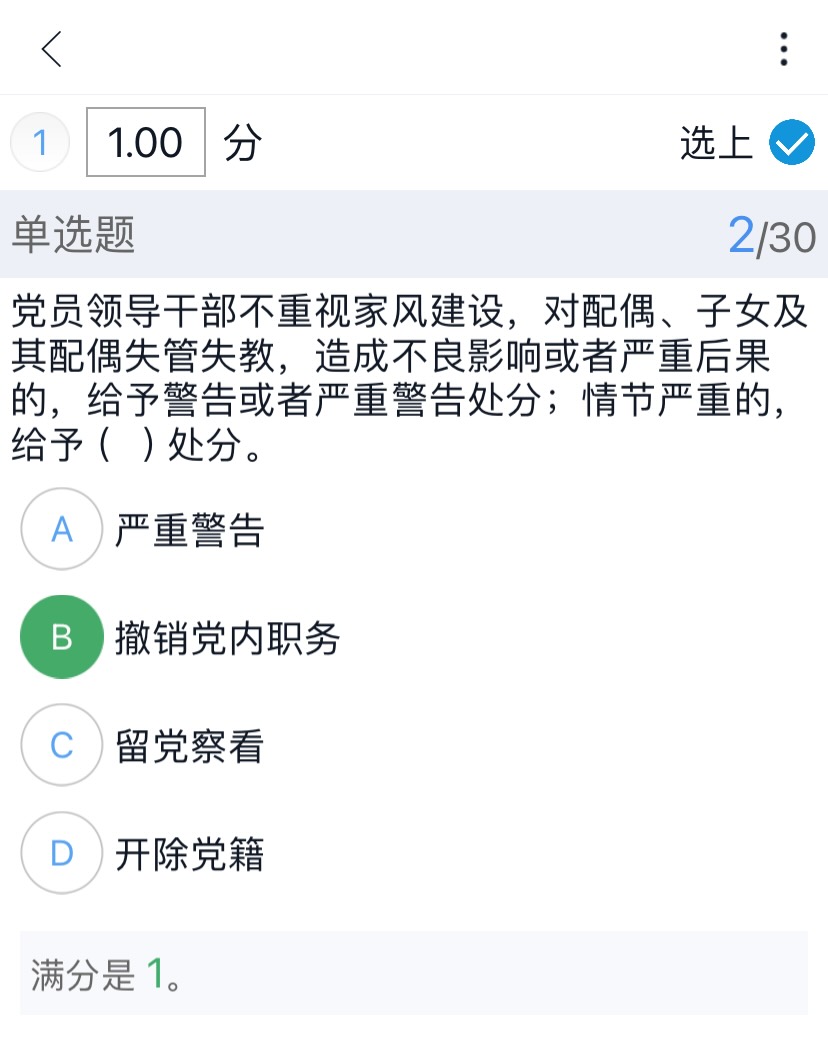The width and height of the screenshot is (828, 1043).
Task: Pick option C 留党察看
Action: tap(62, 746)
